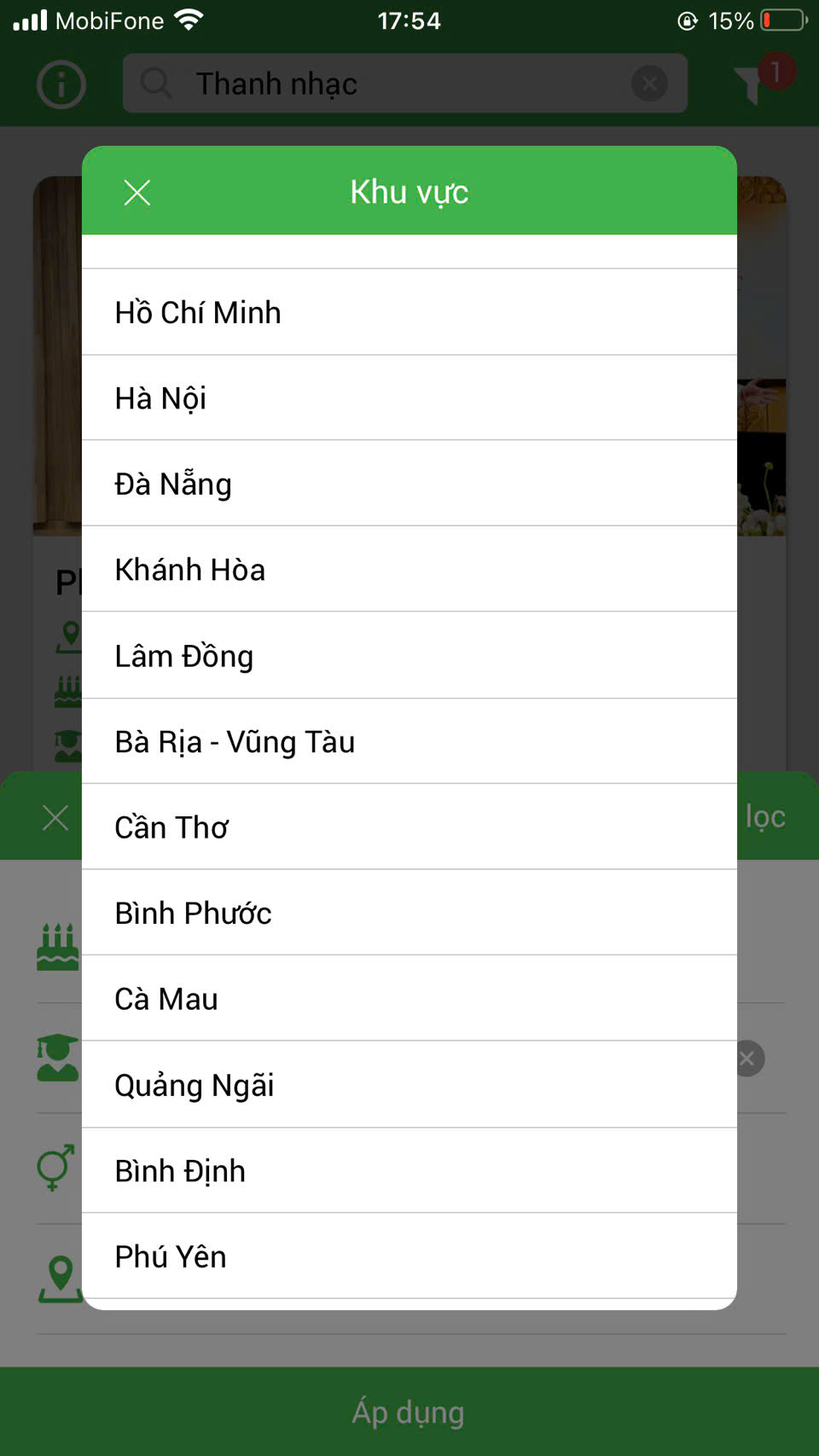Select Lâm Đồng region
This screenshot has width=819, height=1456.
pos(409,656)
